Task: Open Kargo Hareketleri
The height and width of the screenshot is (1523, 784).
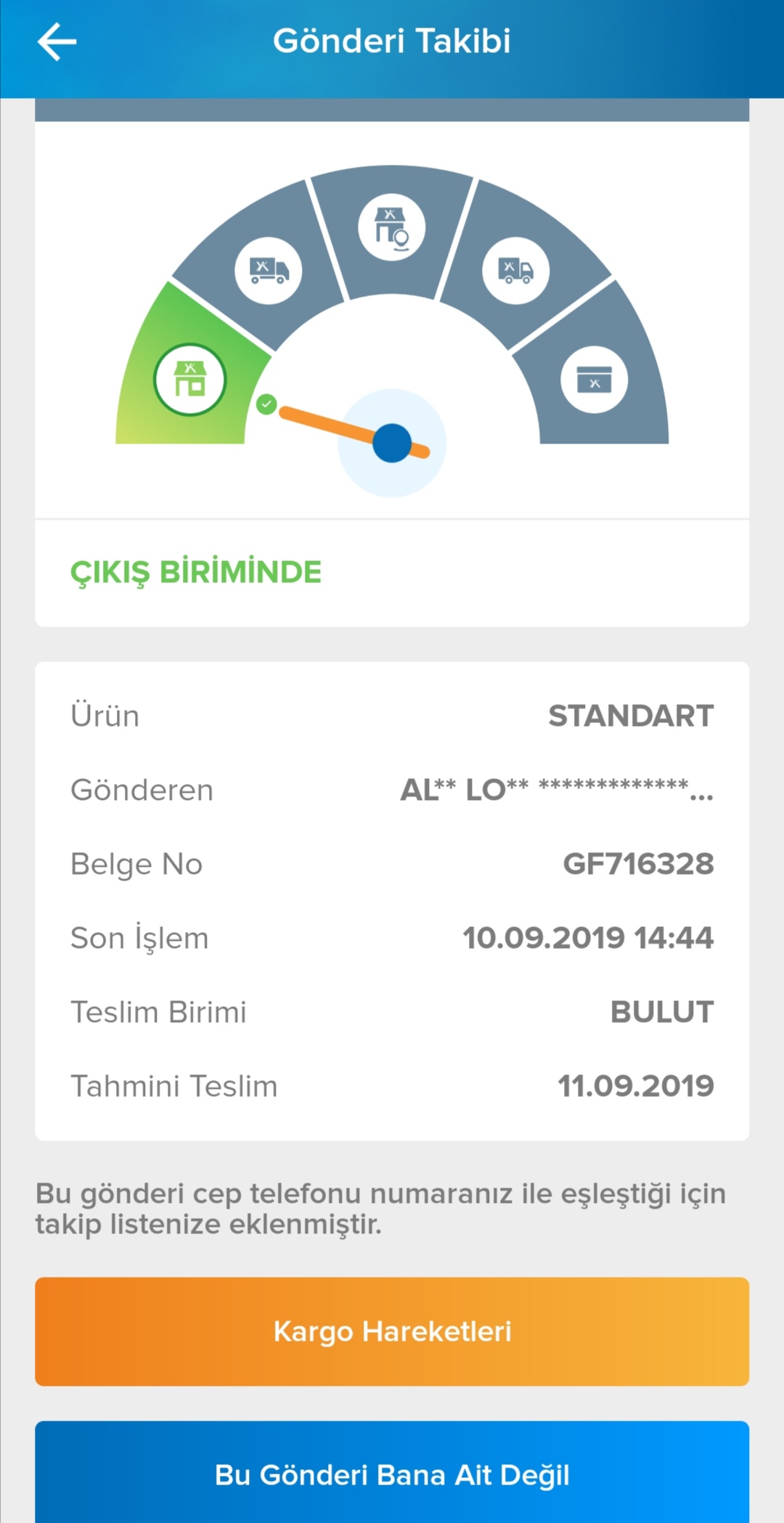Action: (x=392, y=1331)
